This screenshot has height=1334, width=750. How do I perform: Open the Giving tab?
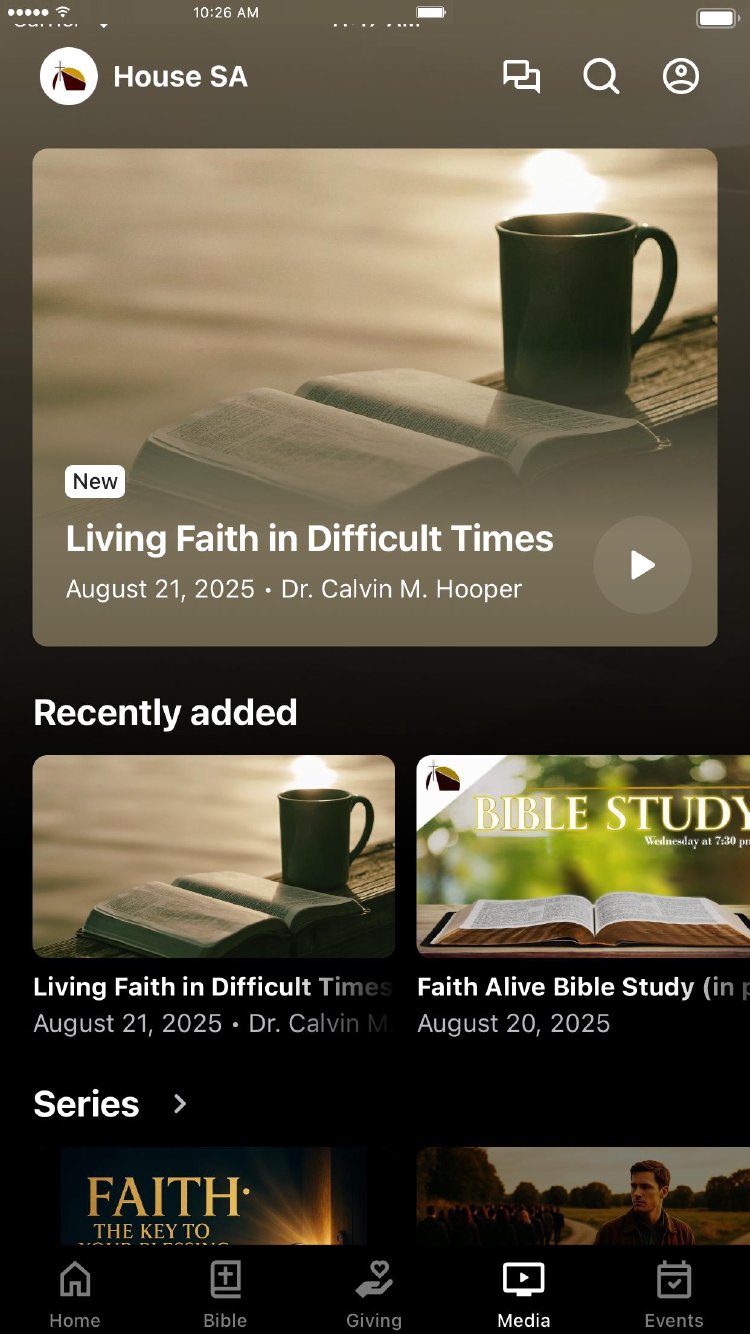[374, 1294]
